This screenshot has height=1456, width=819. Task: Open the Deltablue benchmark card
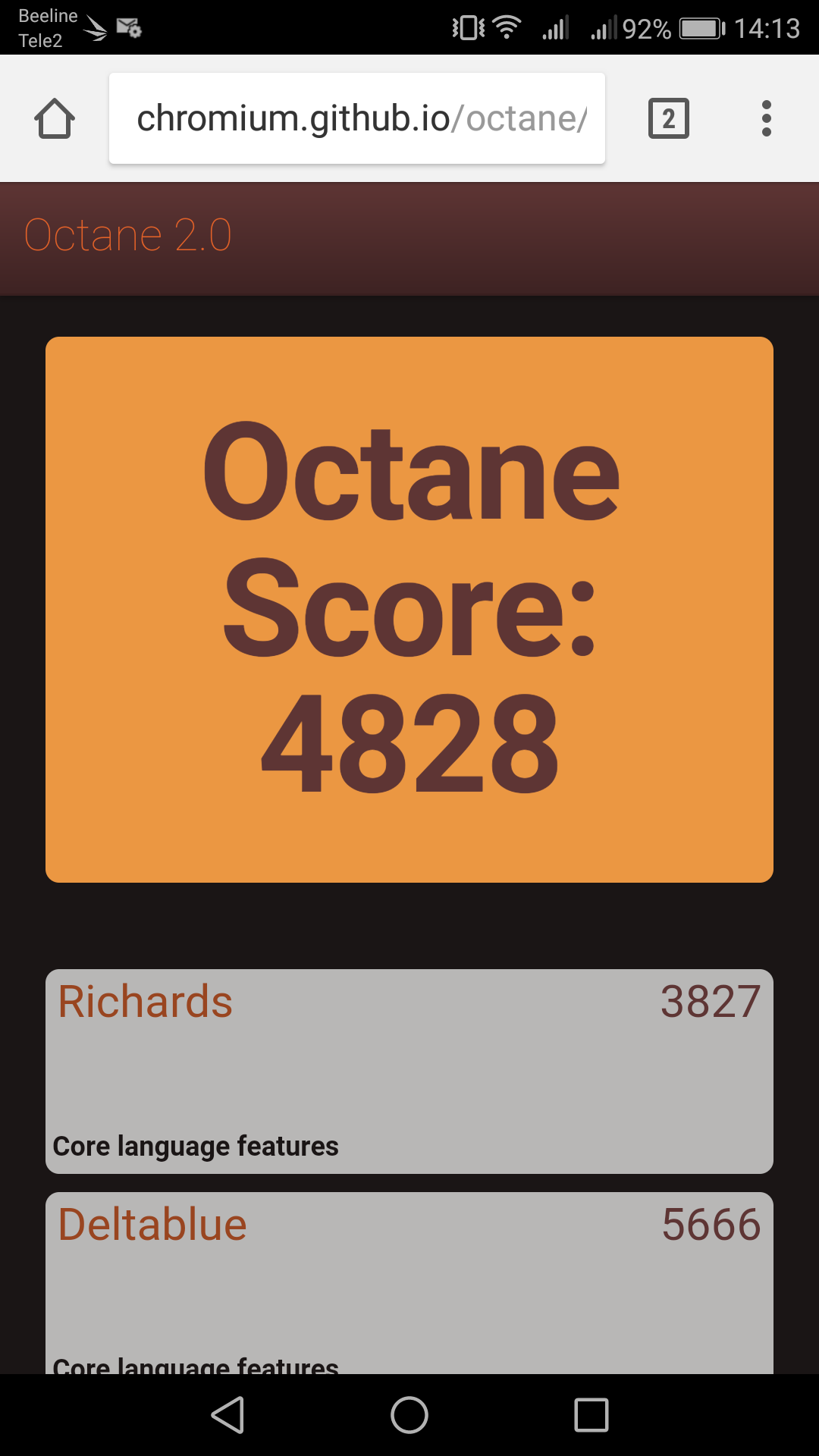click(x=409, y=1282)
